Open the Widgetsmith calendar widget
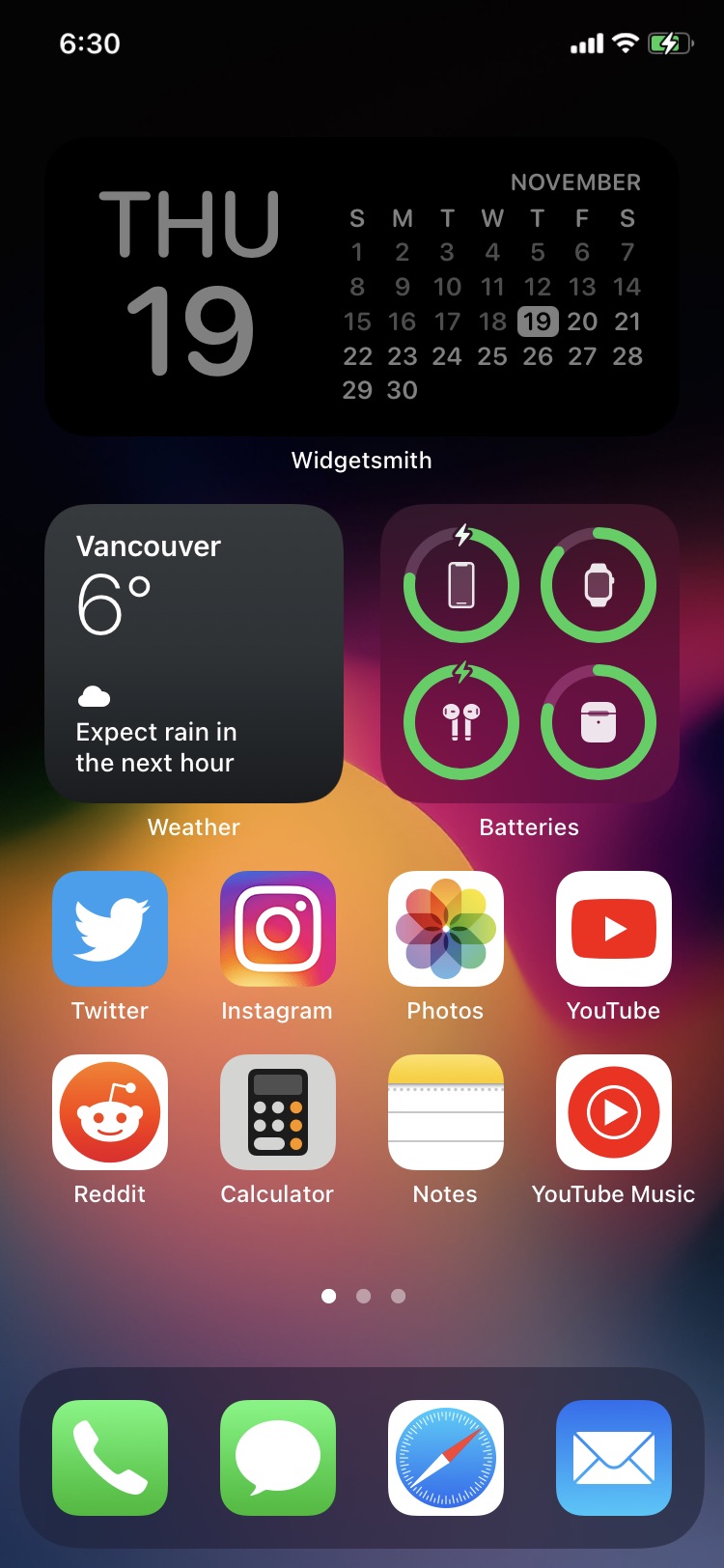Viewport: 724px width, 1568px height. click(361, 287)
